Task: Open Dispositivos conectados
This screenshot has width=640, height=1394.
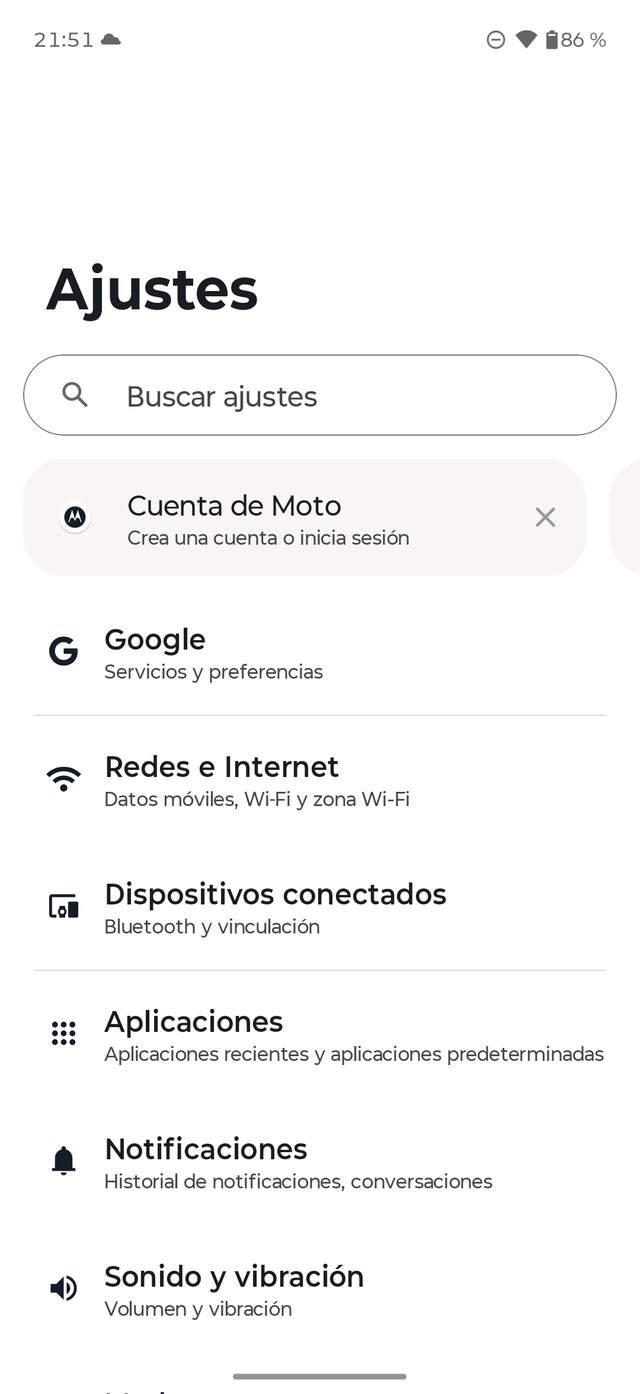Action: (320, 907)
